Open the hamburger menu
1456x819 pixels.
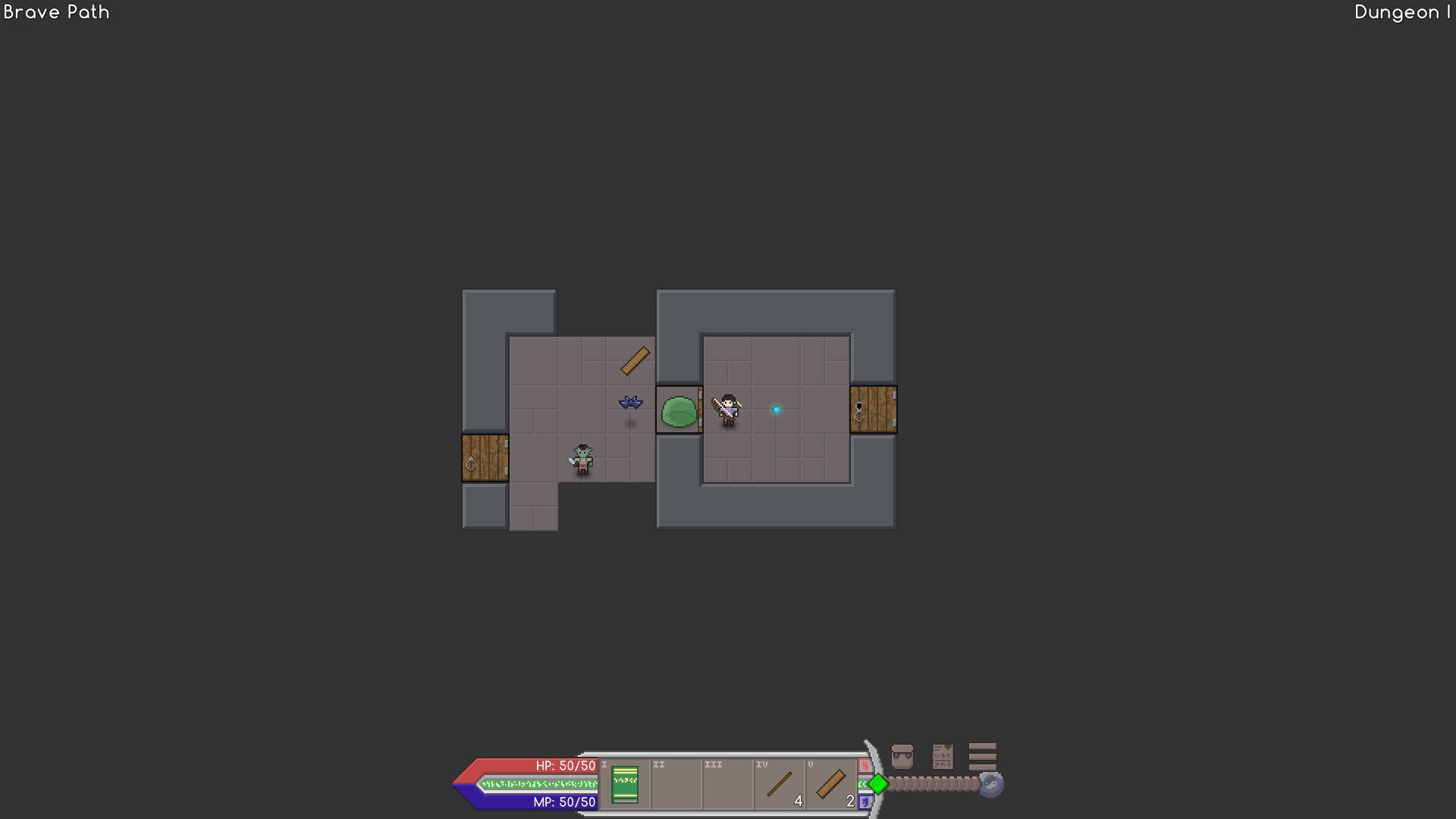pyautogui.click(x=982, y=756)
